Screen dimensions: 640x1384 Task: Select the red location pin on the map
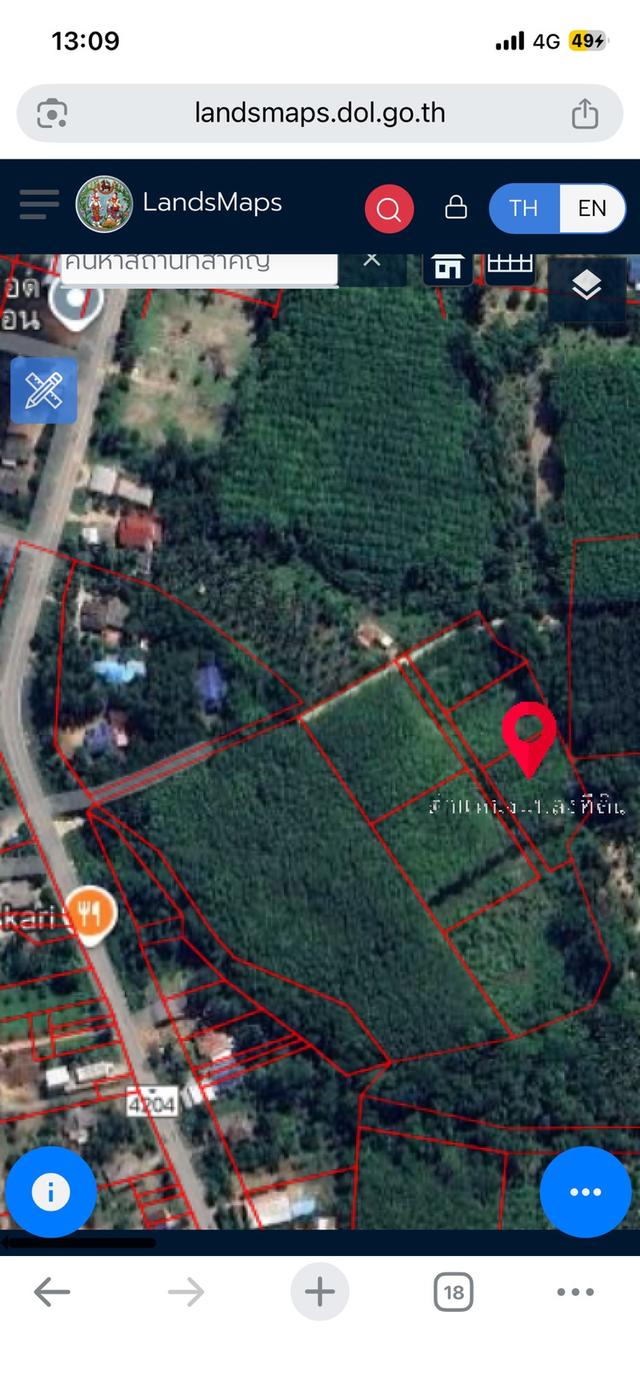(x=529, y=737)
